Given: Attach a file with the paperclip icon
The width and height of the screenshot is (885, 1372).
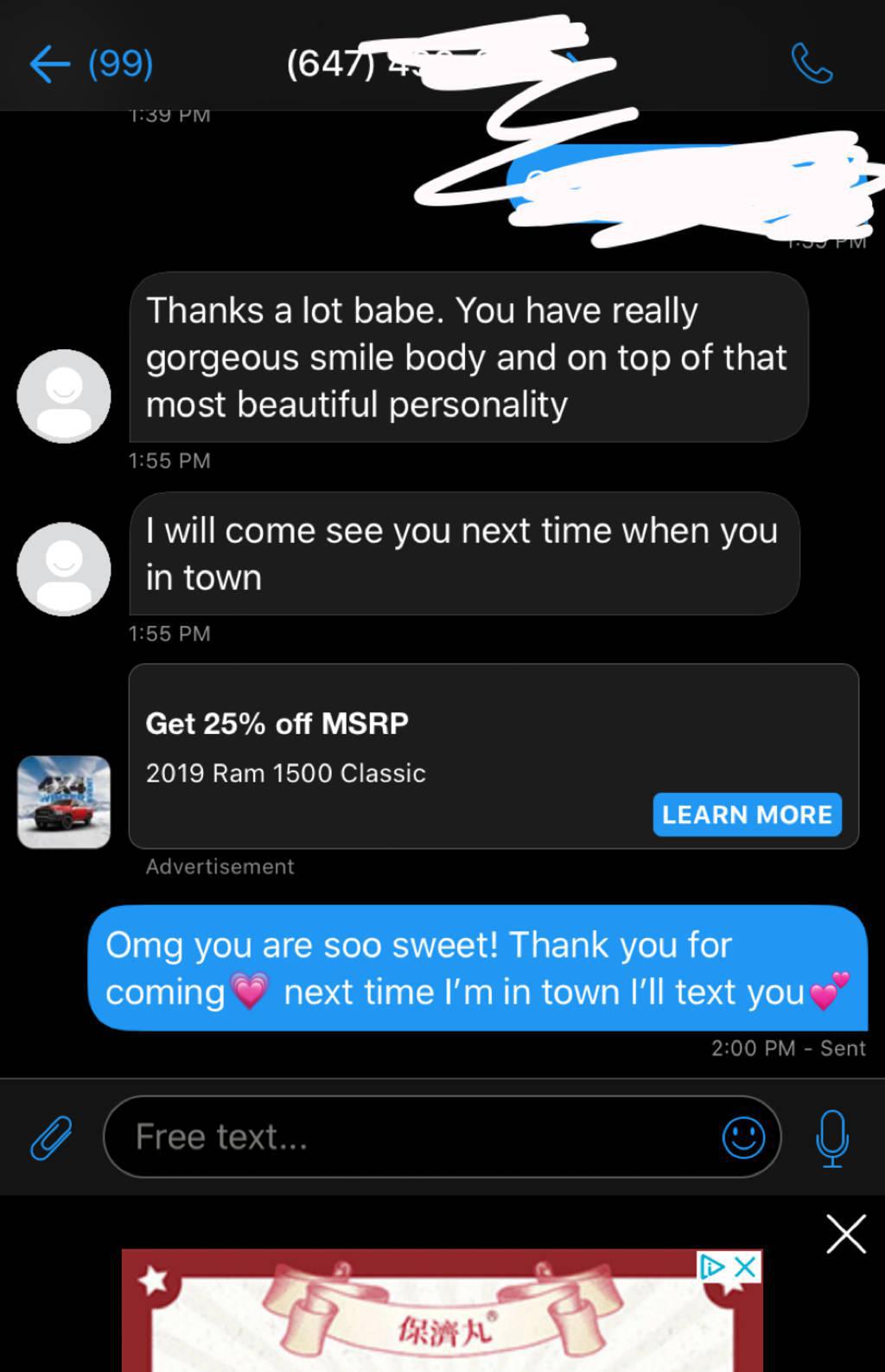Looking at the screenshot, I should click(52, 1137).
